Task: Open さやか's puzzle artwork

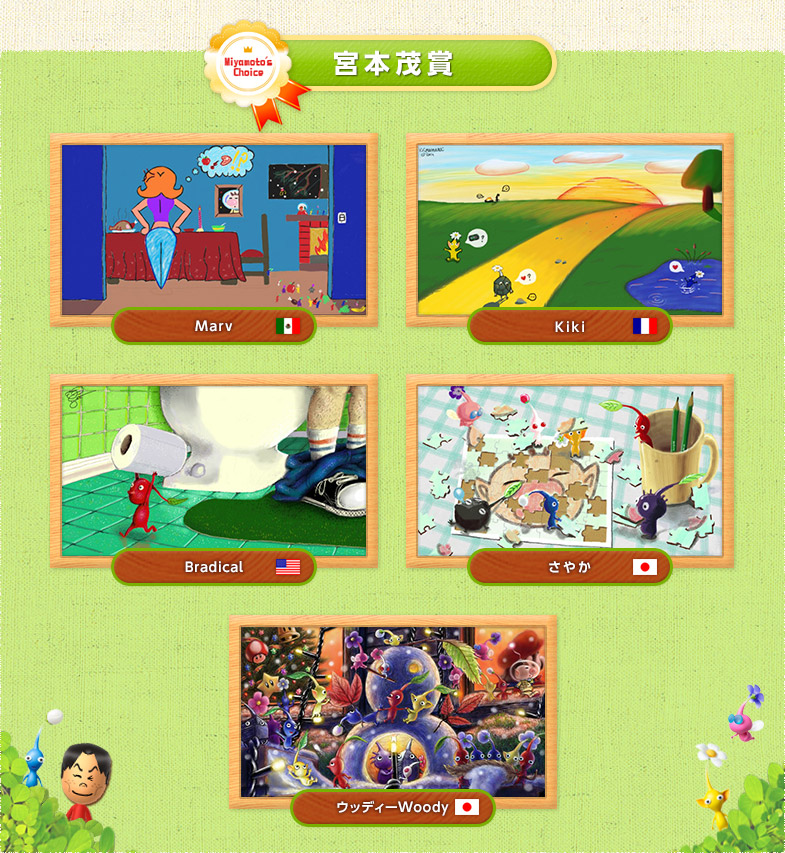Action: coord(569,469)
